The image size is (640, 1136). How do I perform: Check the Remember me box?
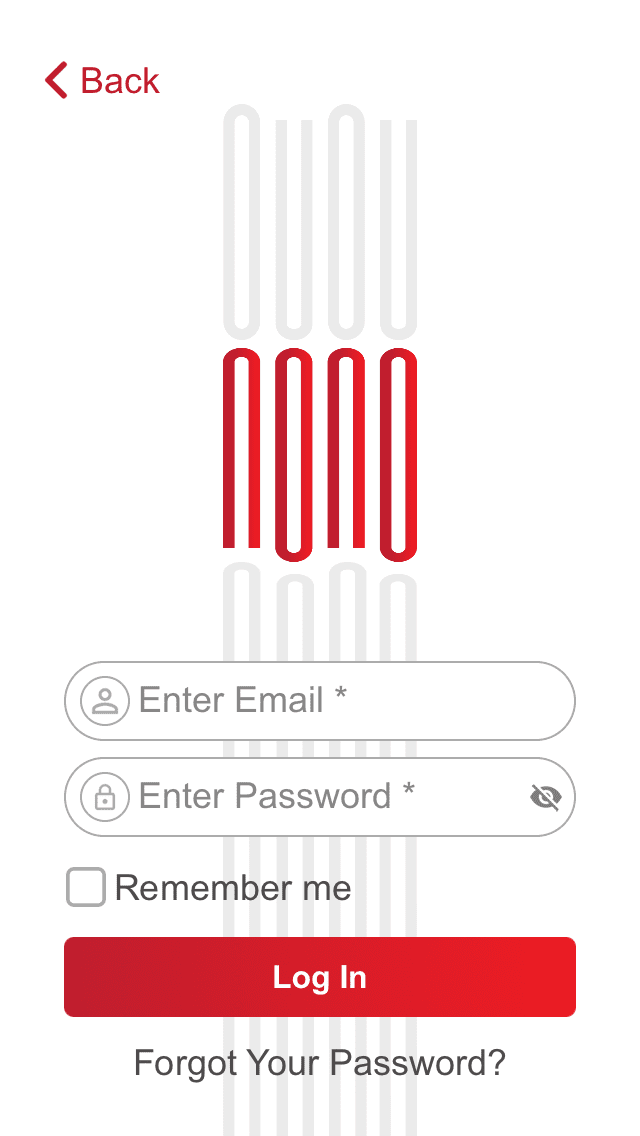click(86, 888)
